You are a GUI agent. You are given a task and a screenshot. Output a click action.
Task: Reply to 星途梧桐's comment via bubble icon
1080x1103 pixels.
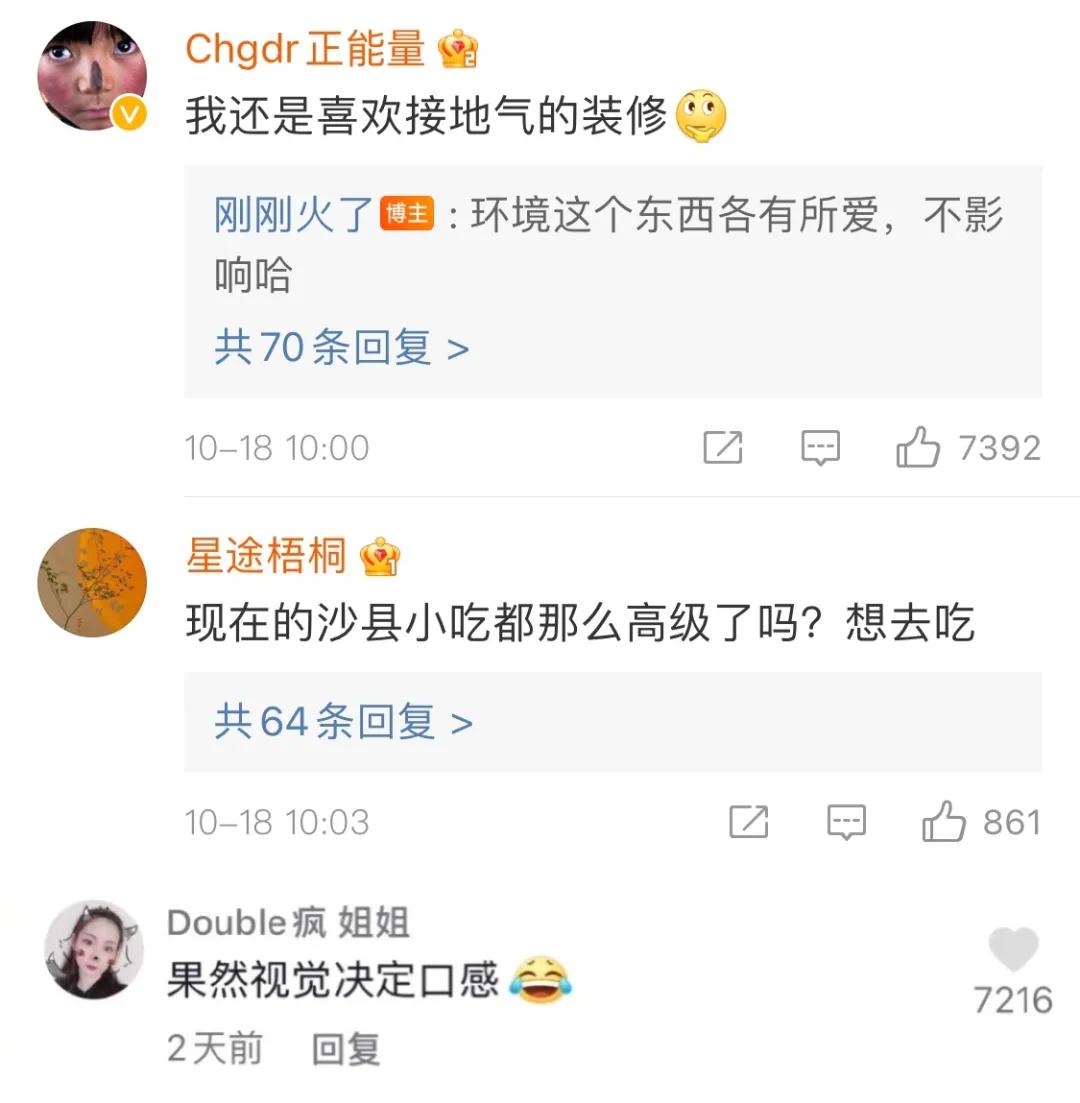[846, 823]
